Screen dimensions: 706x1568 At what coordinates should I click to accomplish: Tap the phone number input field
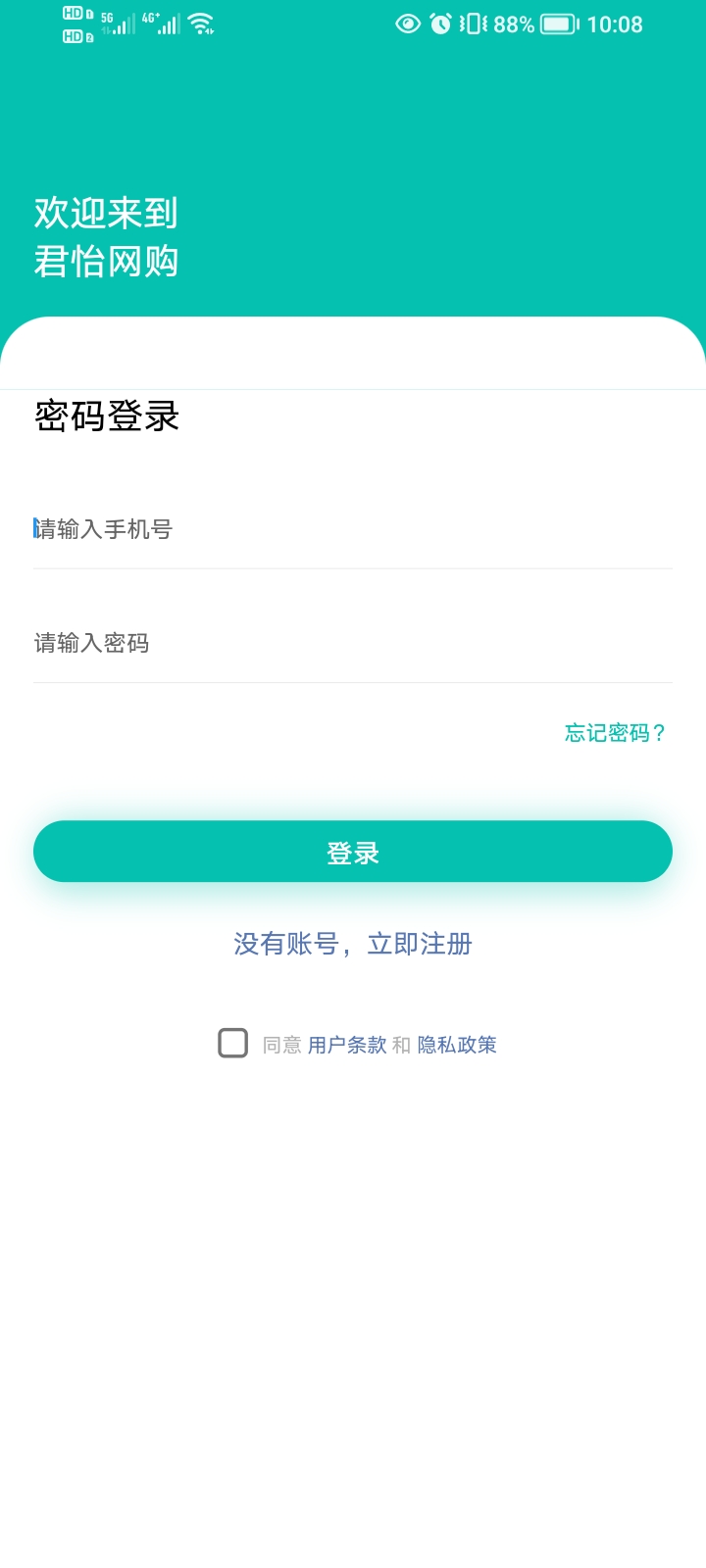click(352, 530)
